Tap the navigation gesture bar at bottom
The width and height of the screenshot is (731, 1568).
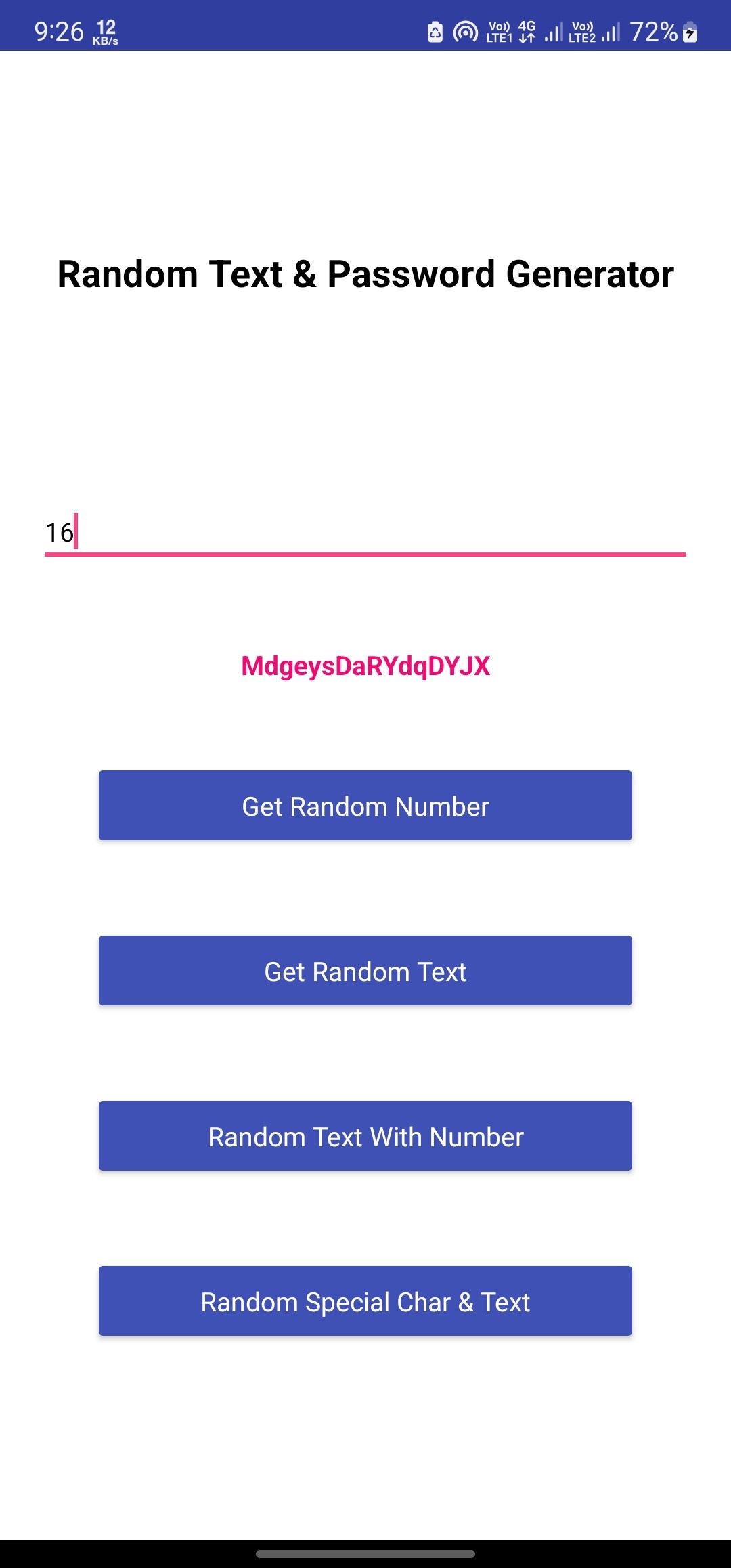[x=365, y=1553]
